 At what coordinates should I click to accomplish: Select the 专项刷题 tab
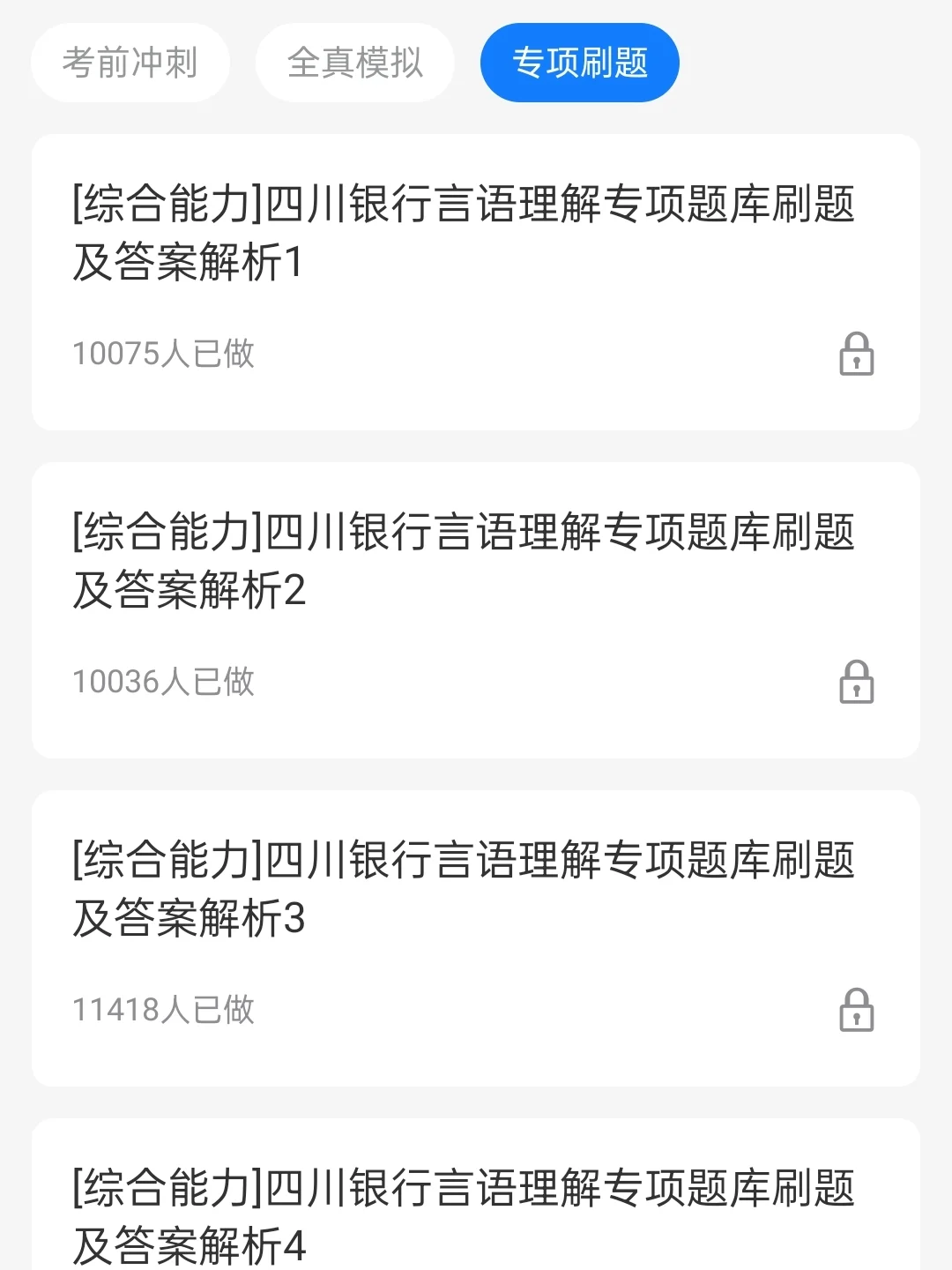580,63
